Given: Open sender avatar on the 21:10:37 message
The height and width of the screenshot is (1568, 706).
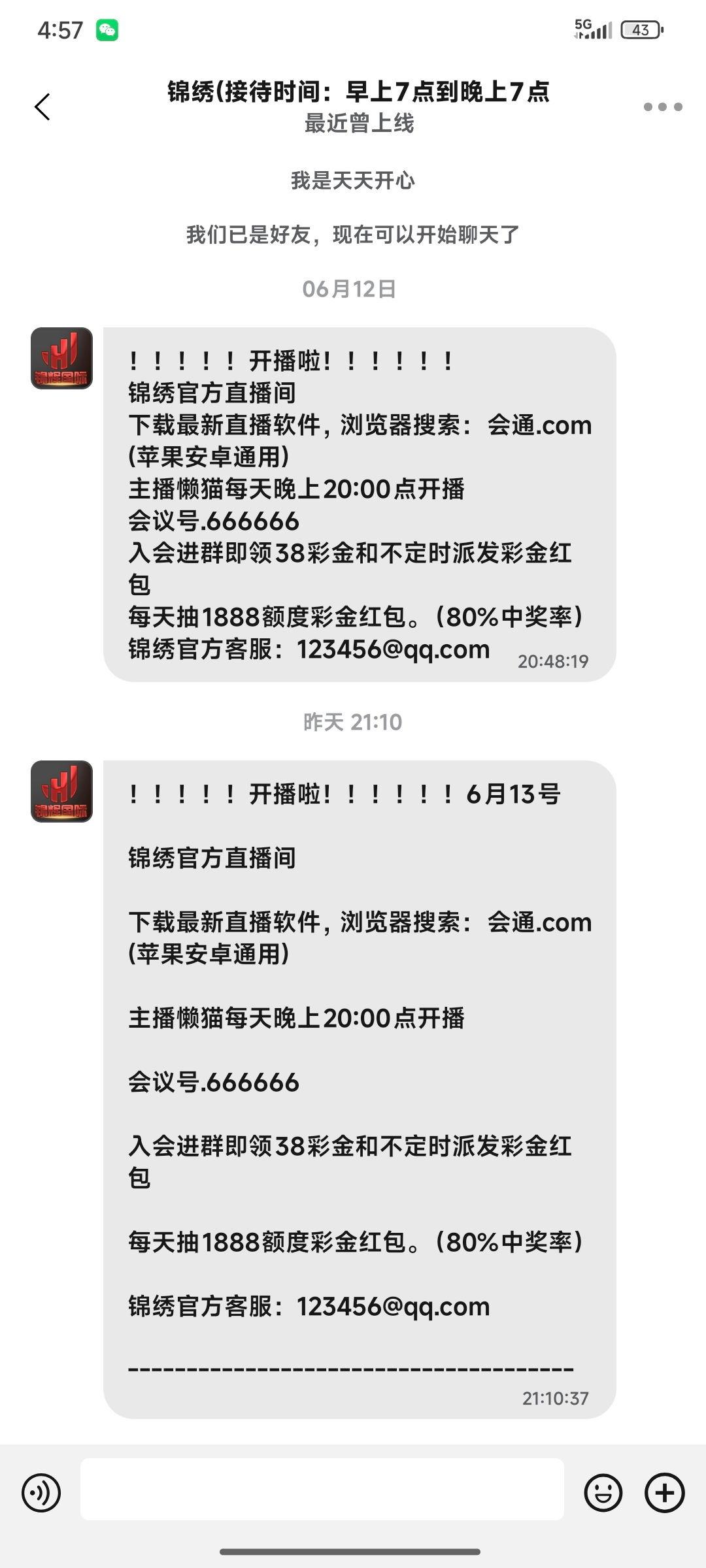Looking at the screenshot, I should (61, 791).
